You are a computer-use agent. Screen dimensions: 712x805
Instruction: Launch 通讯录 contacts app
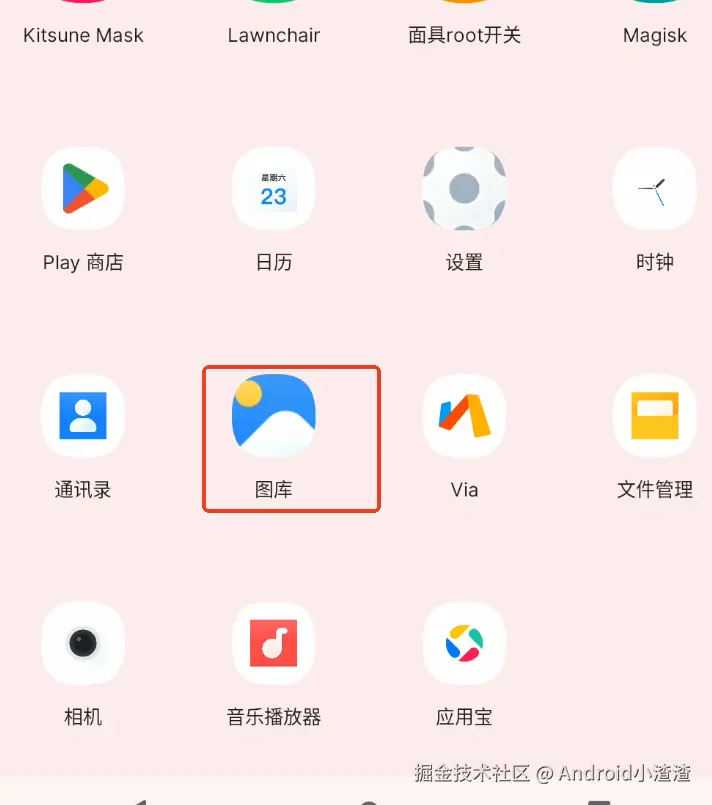[x=83, y=416]
